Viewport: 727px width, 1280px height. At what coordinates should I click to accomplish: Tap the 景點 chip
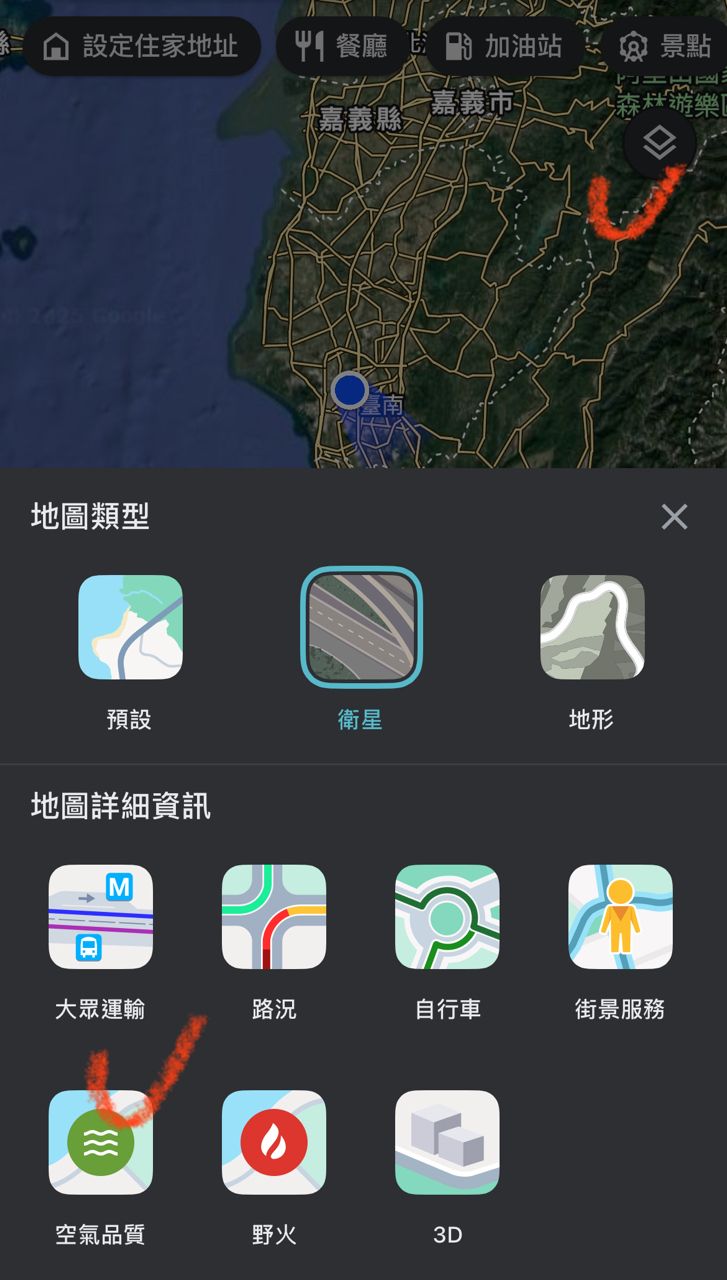[665, 46]
